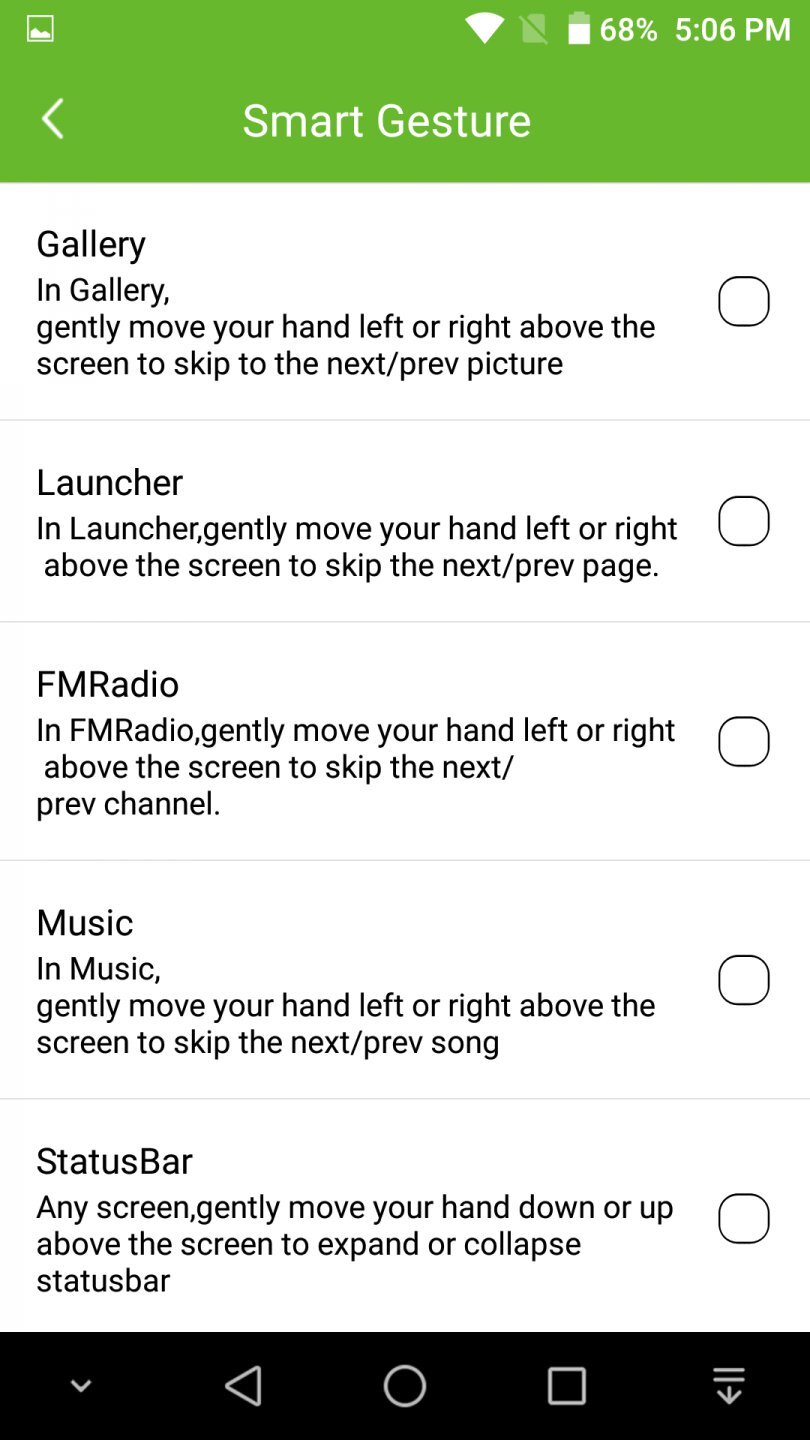The width and height of the screenshot is (810, 1440).
Task: Toggle the FMRadio gesture checkbox
Action: click(743, 741)
